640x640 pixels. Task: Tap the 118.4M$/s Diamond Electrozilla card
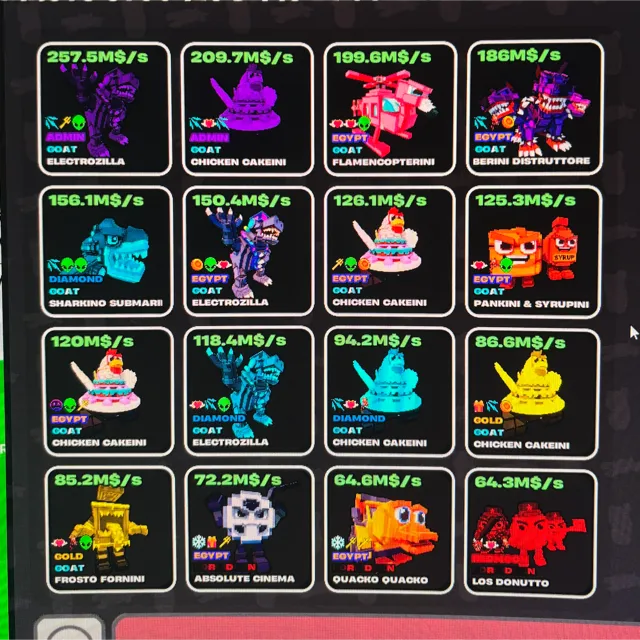click(x=249, y=391)
